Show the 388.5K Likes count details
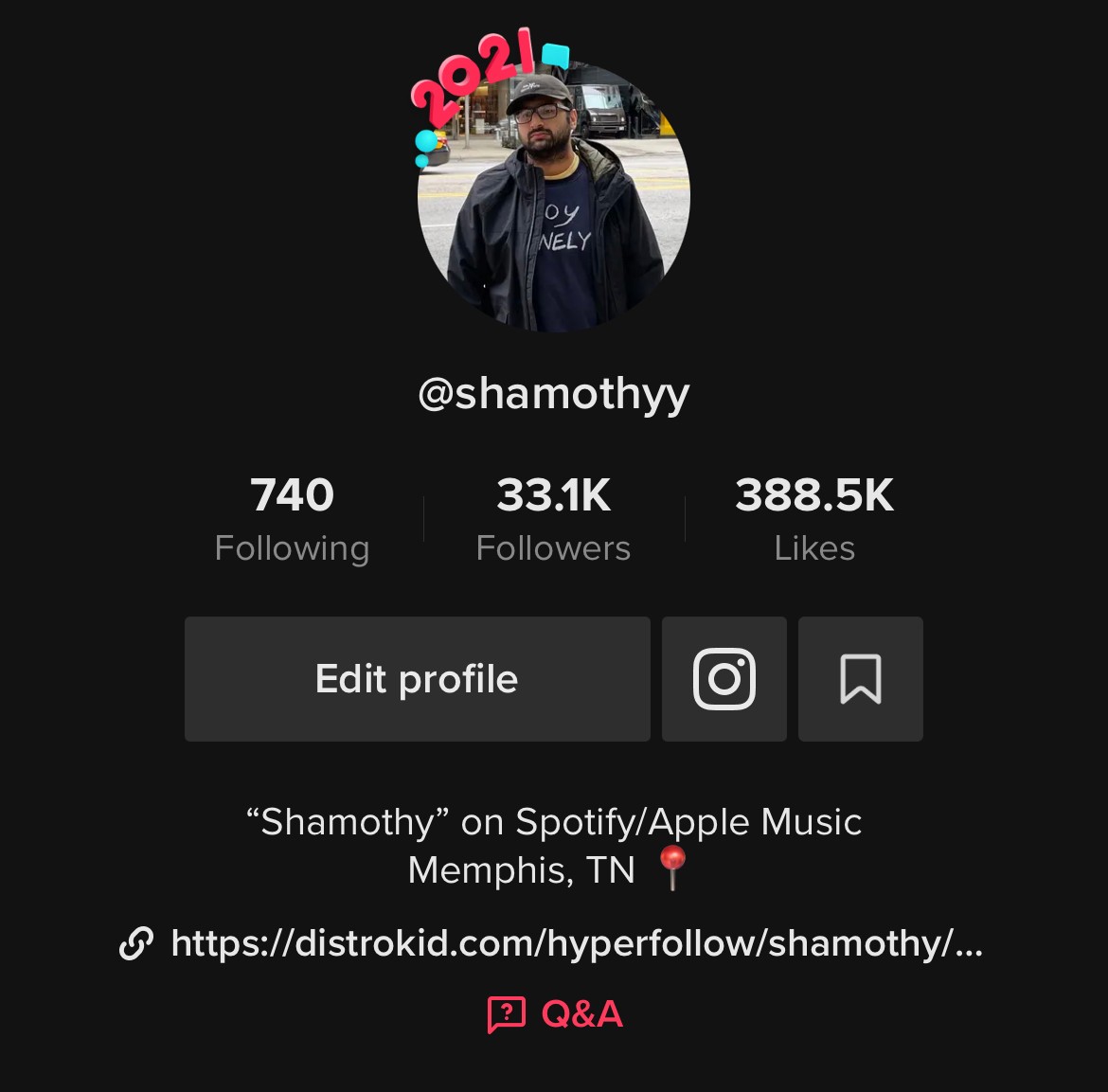The height and width of the screenshot is (1092, 1108). [x=814, y=518]
